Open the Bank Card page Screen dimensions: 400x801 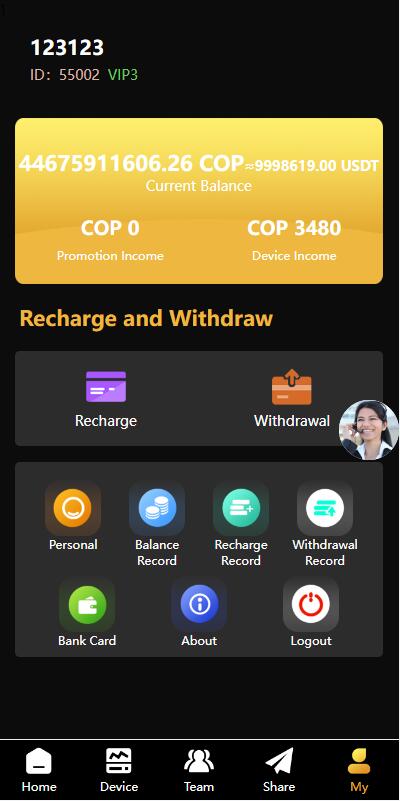[87, 613]
